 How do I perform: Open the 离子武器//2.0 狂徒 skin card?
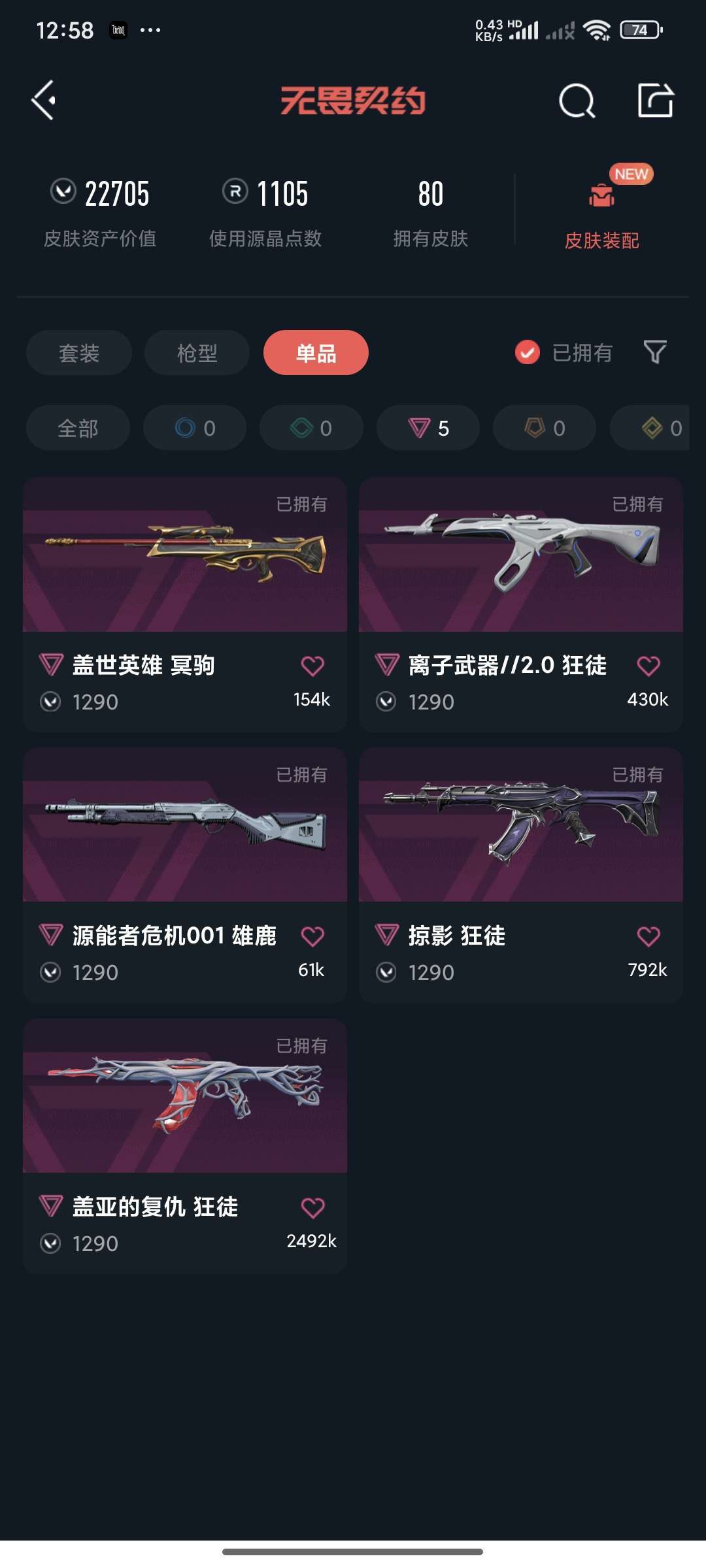point(521,604)
